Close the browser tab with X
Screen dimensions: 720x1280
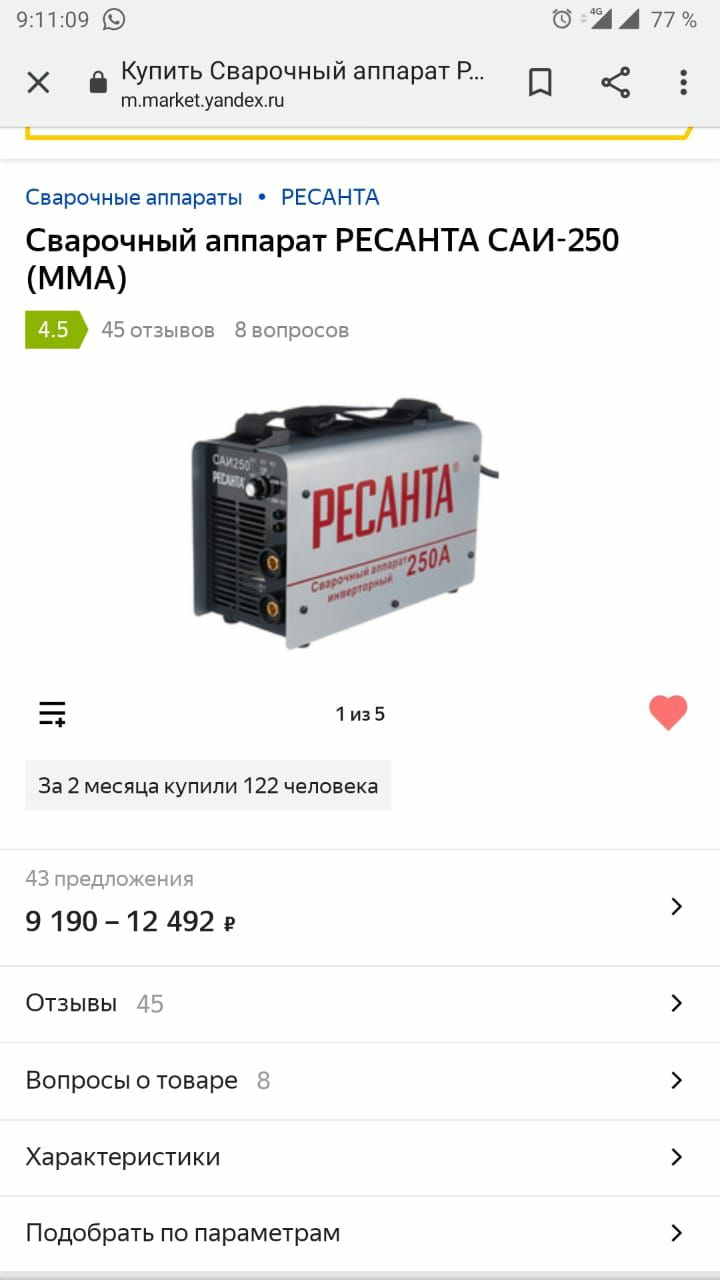[38, 83]
